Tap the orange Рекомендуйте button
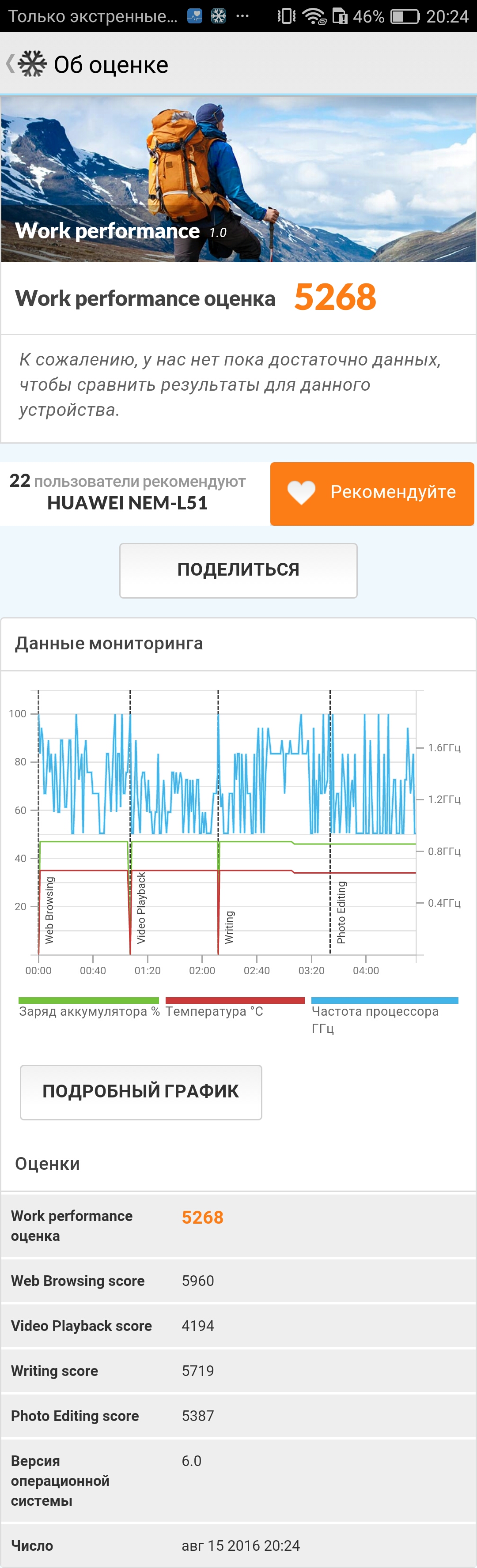The height and width of the screenshot is (1568, 477). [372, 493]
